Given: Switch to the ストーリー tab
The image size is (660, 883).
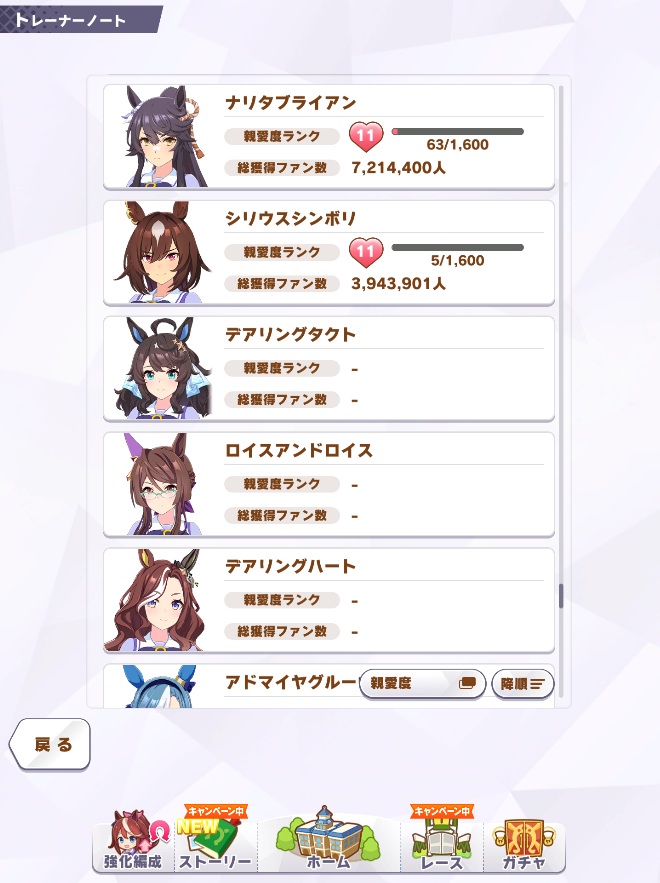Looking at the screenshot, I should (x=215, y=843).
